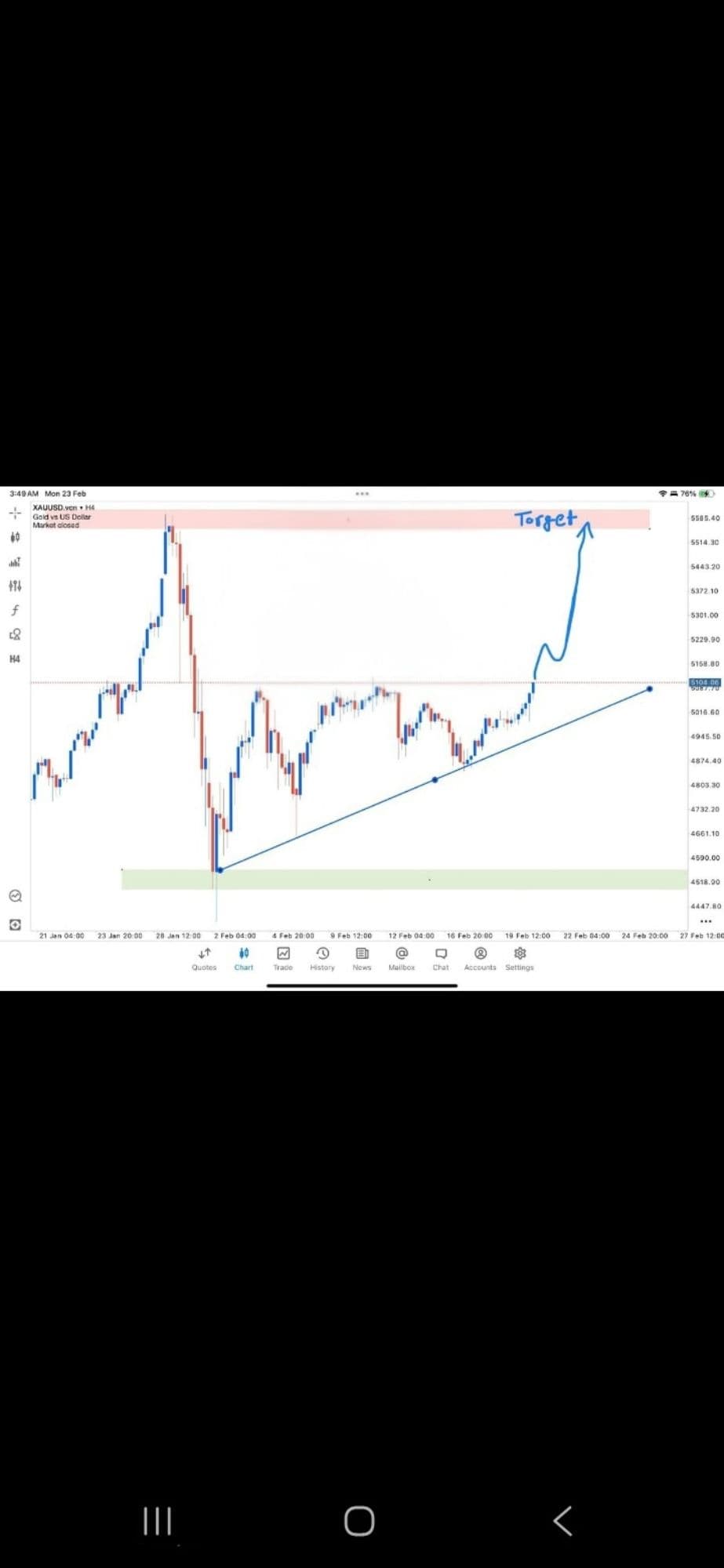The height and width of the screenshot is (1568, 724).
Task: Return to the home screen via home button
Action: tap(359, 1520)
